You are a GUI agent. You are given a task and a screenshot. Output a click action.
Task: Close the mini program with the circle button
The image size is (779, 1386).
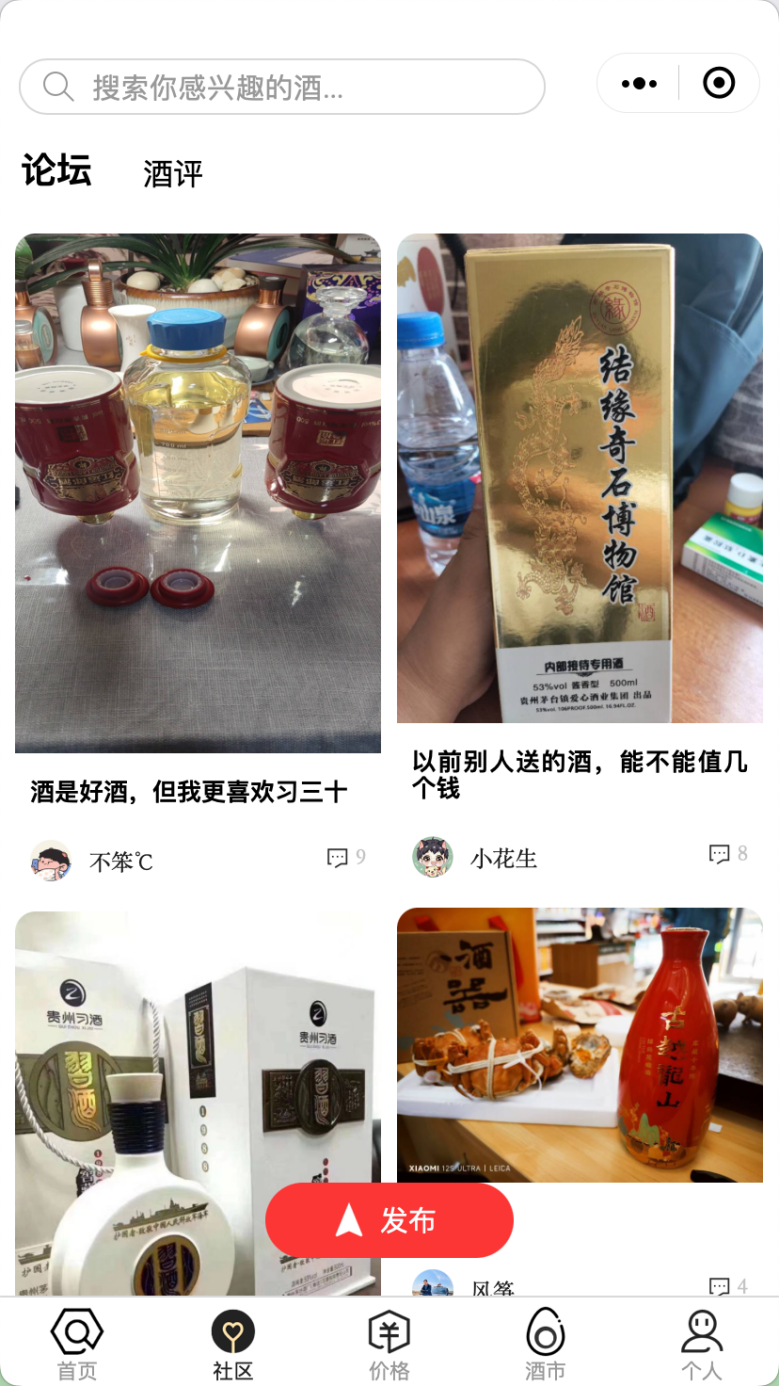718,83
